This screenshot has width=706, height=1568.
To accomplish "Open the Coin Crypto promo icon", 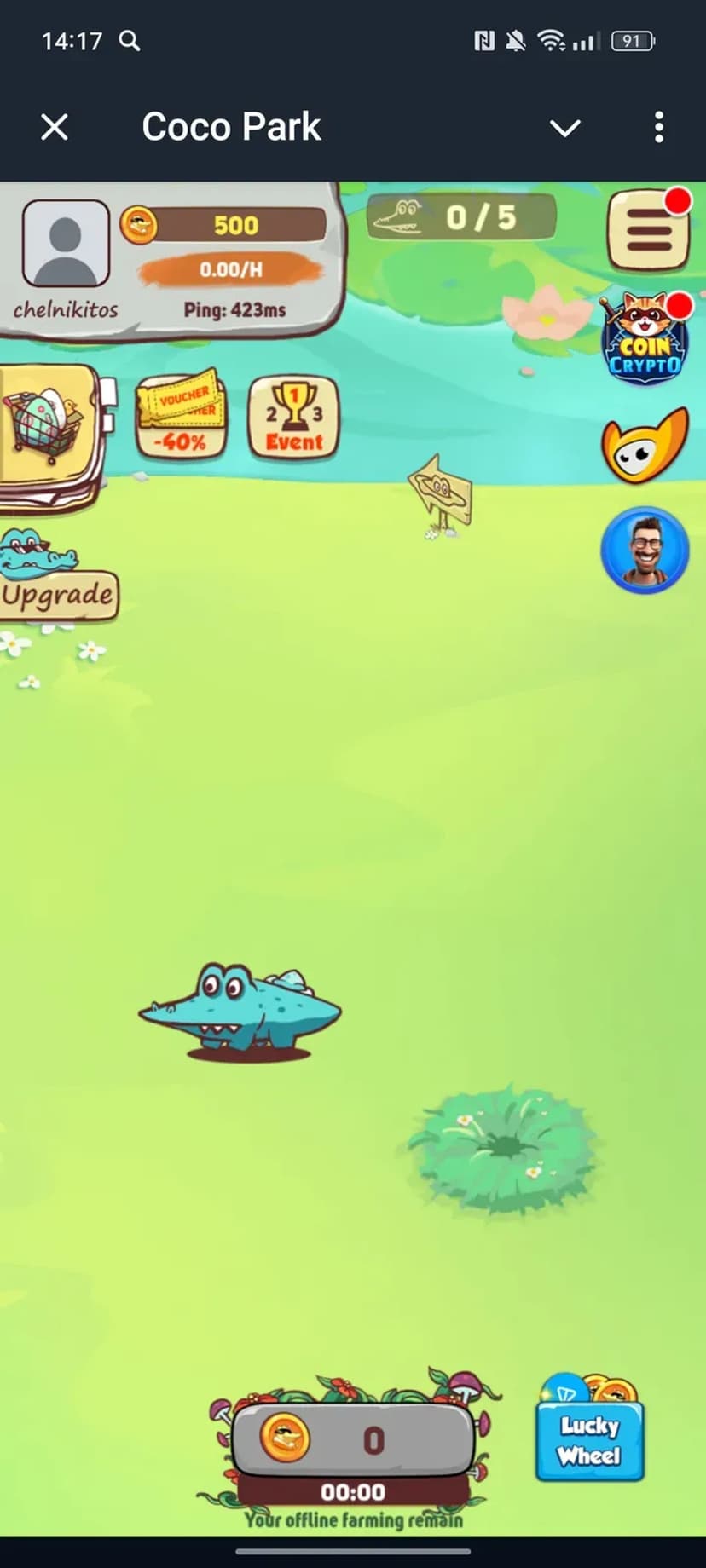I will pyautogui.click(x=645, y=340).
